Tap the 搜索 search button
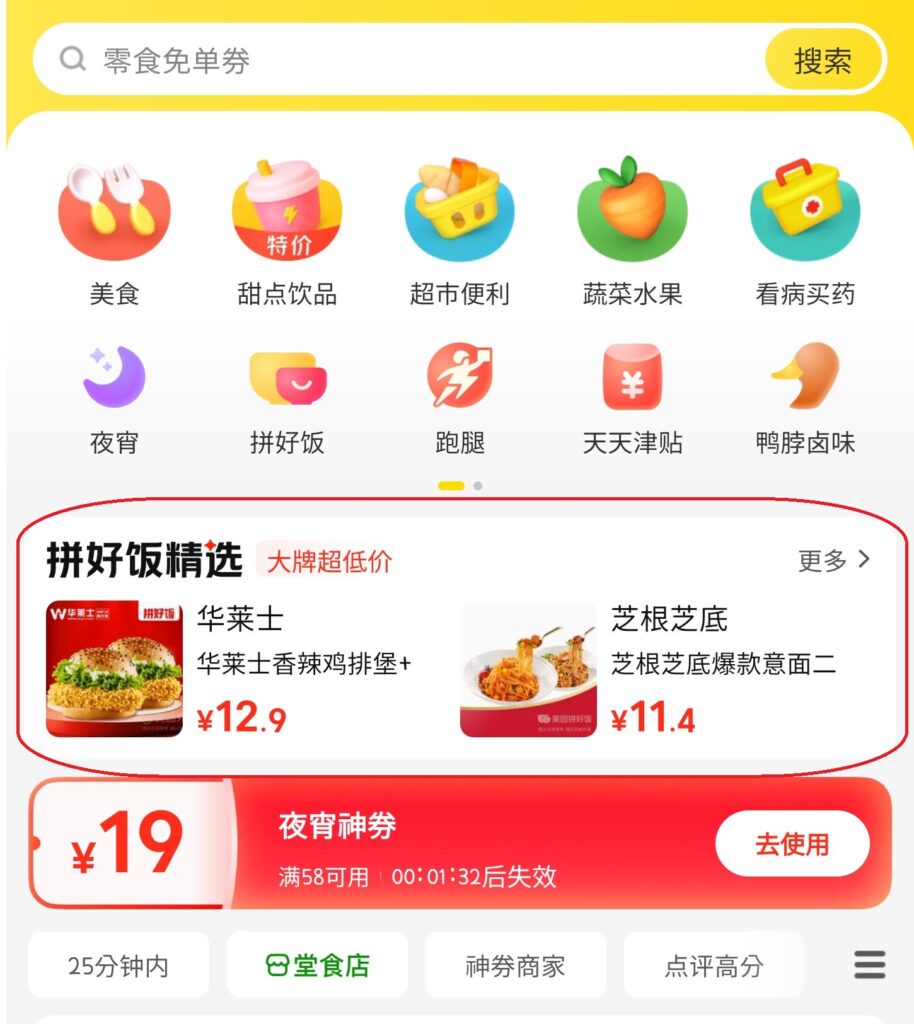 824,59
